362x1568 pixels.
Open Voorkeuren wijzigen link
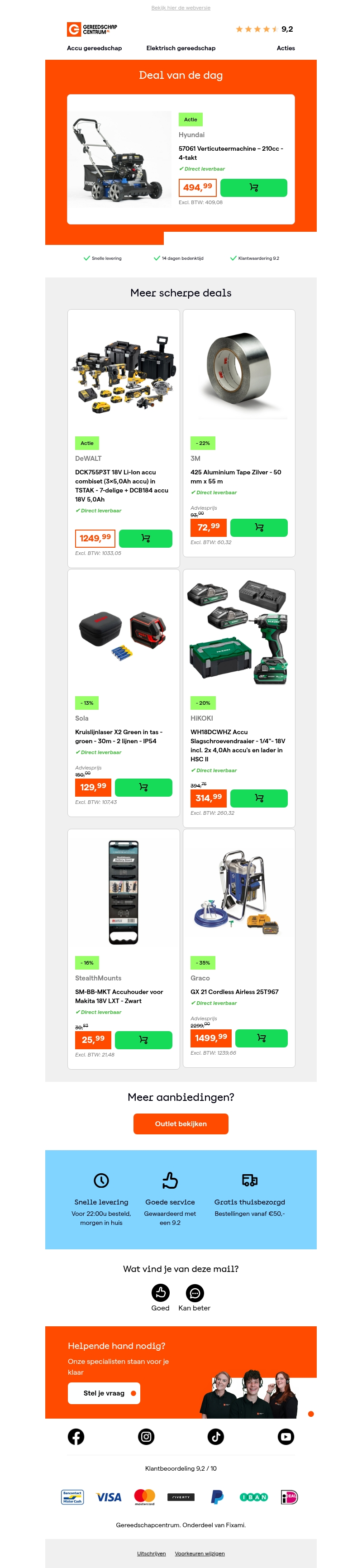point(200,1553)
